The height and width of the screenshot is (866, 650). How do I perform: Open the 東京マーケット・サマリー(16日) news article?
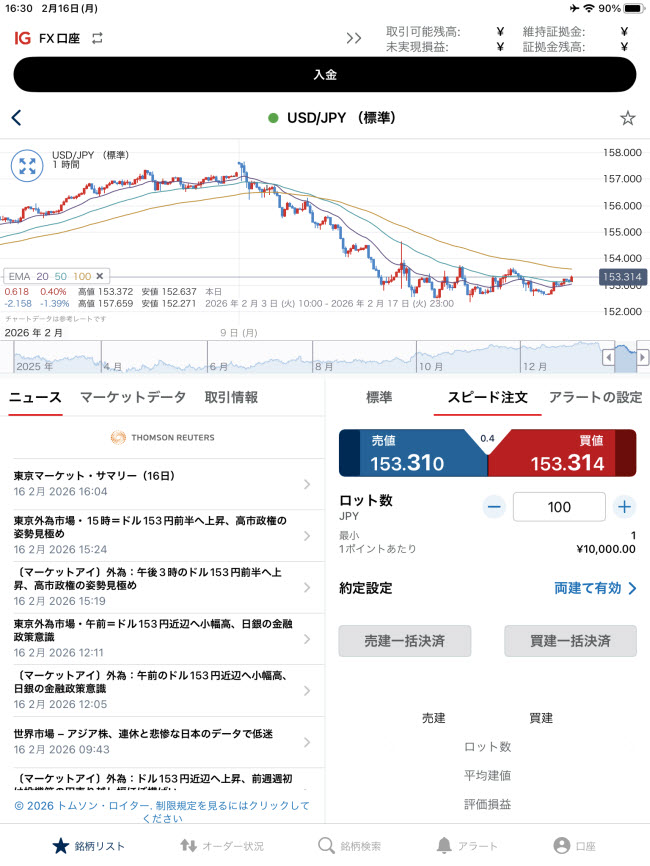point(160,483)
